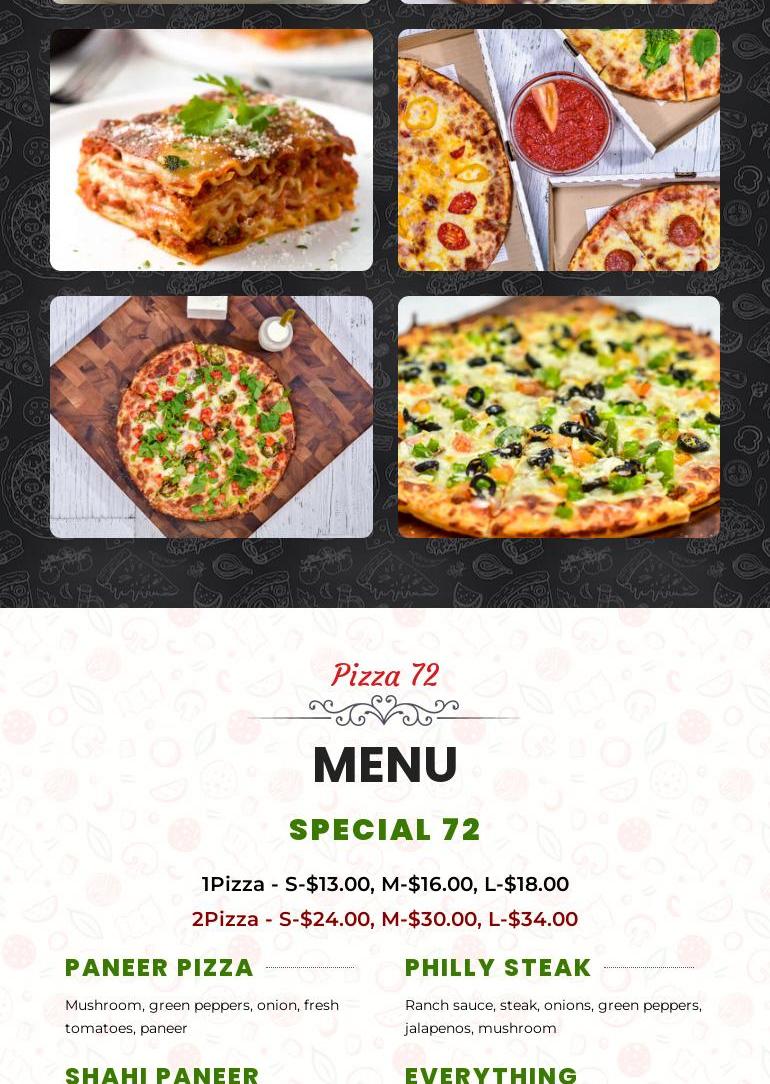This screenshot has width=770, height=1084.
Task: Open the photo of pizzas with tomato sauce
Action: pos(558,150)
